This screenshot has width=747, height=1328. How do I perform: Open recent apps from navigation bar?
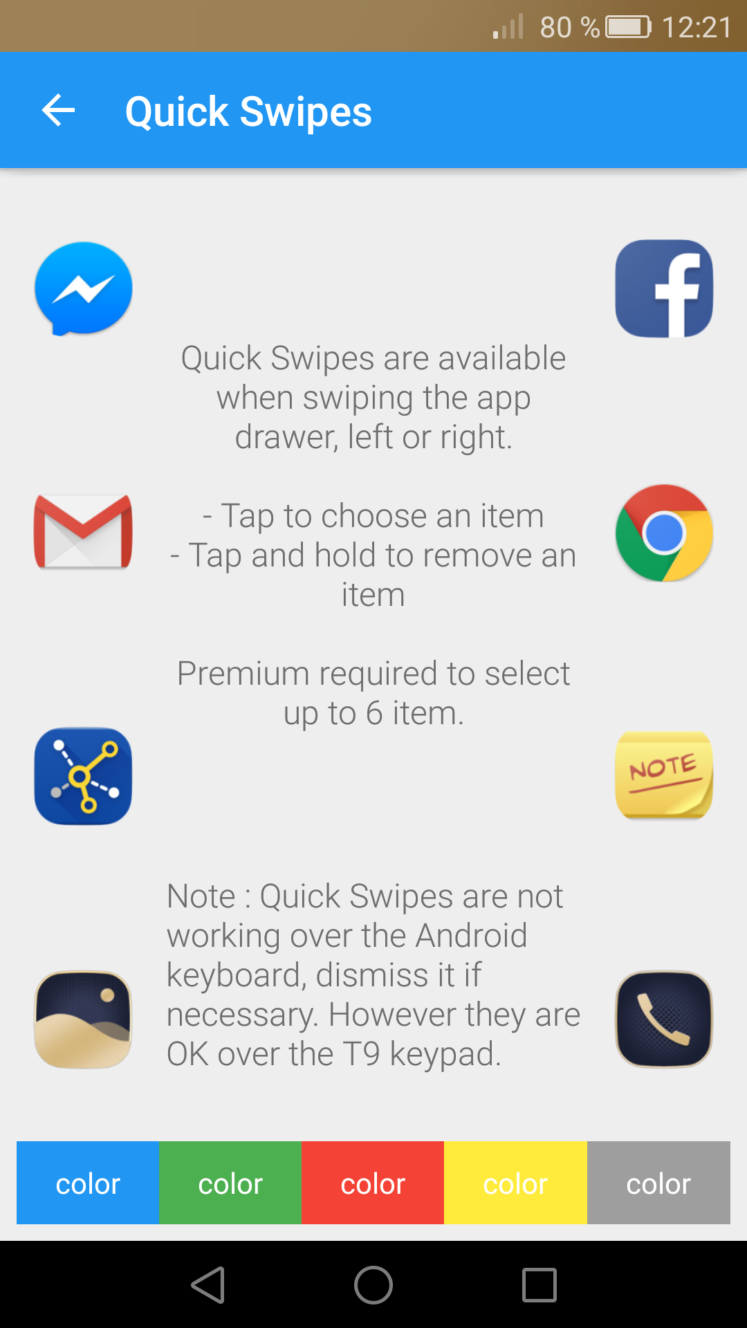coord(539,1285)
